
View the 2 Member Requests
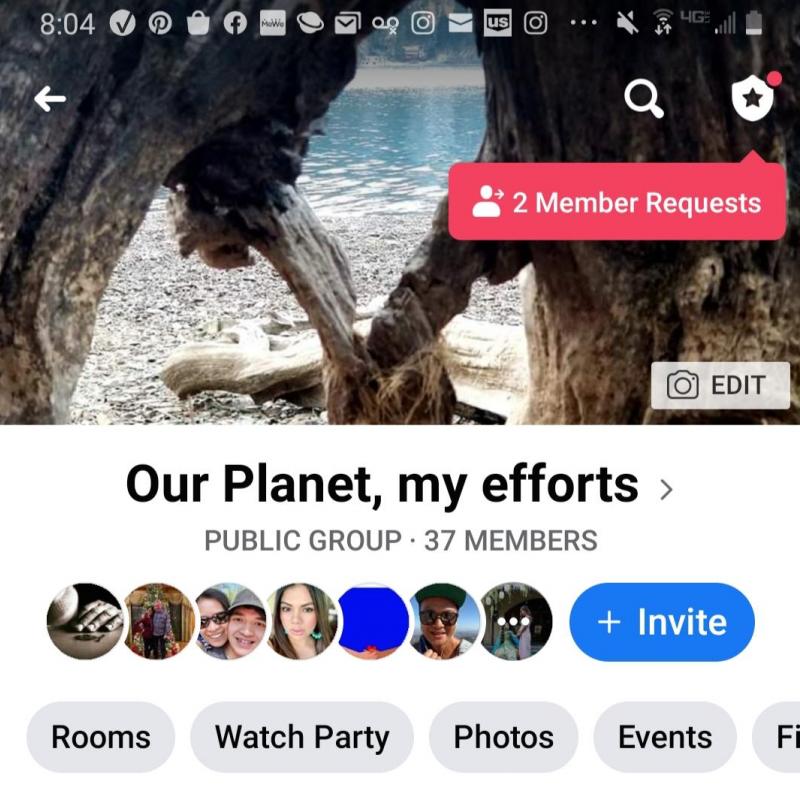click(x=617, y=202)
